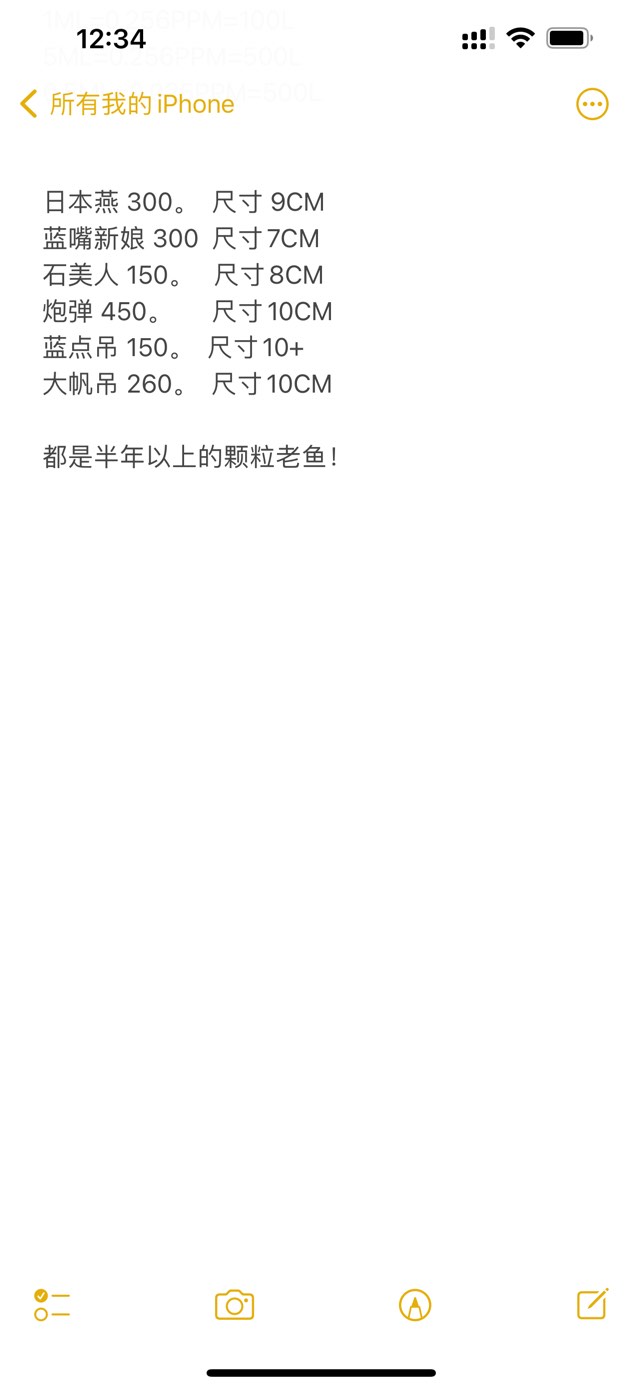Open the markup pen tool
The height and width of the screenshot is (1389, 642).
tap(414, 1305)
